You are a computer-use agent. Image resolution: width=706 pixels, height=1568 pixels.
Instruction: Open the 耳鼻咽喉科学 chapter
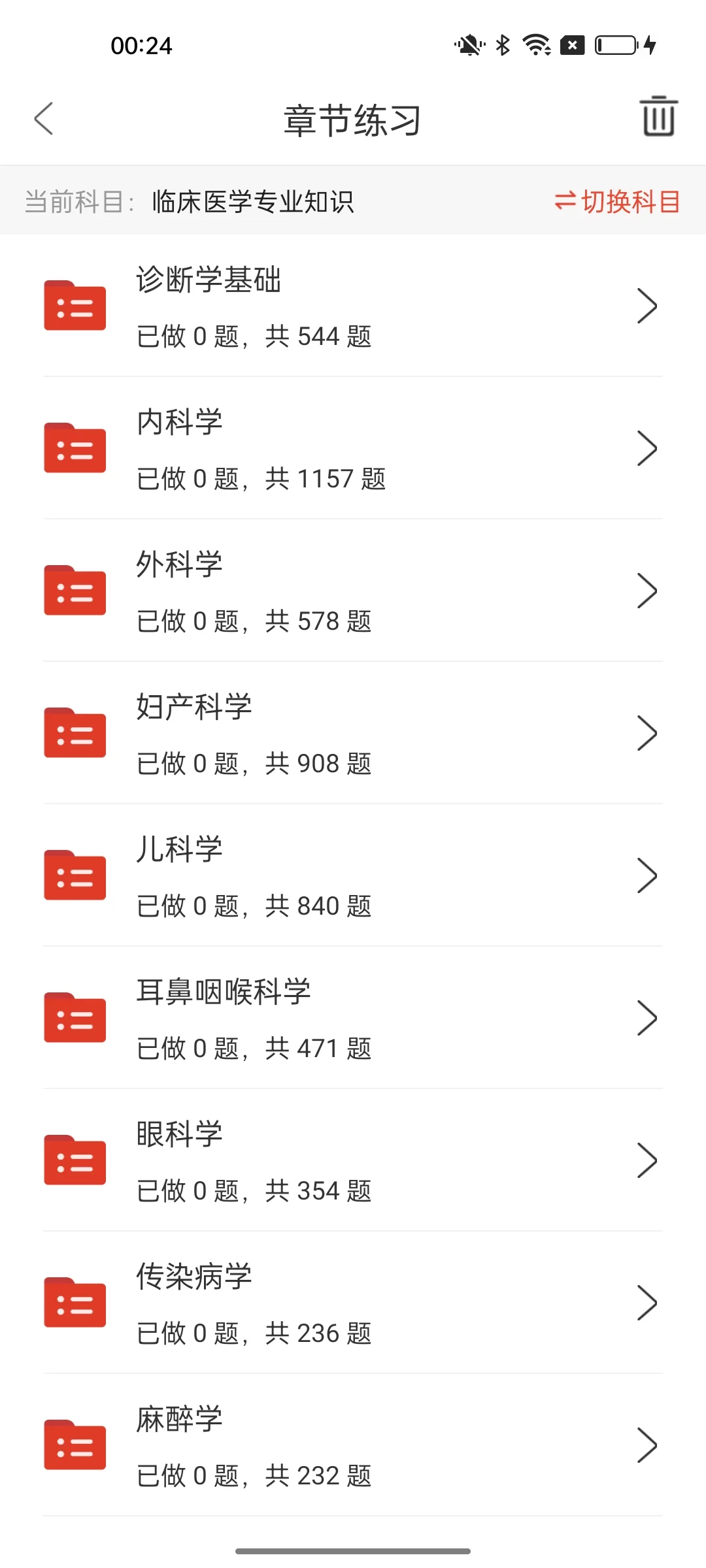[353, 1018]
